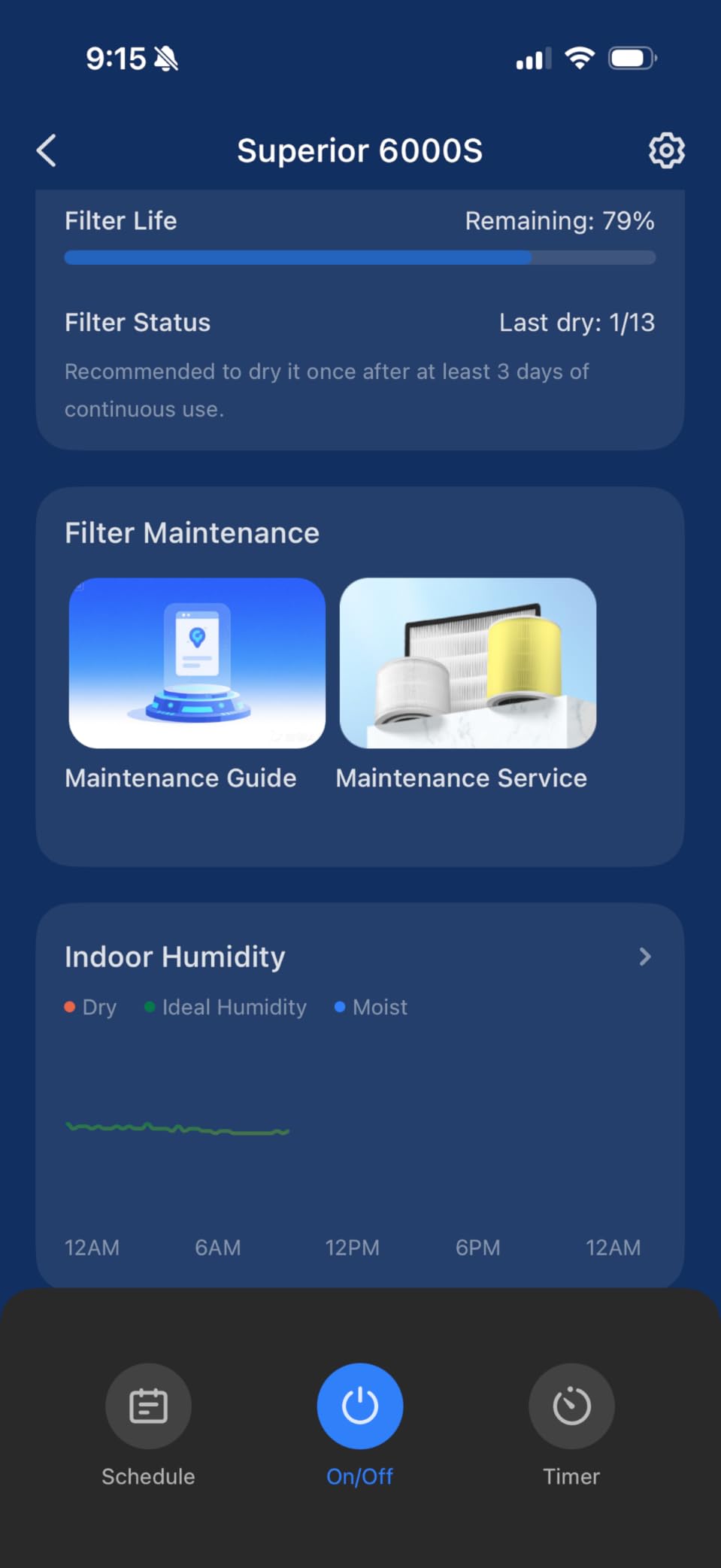Tap the Dry legend dot
The height and width of the screenshot is (1568, 721).
(x=70, y=1006)
